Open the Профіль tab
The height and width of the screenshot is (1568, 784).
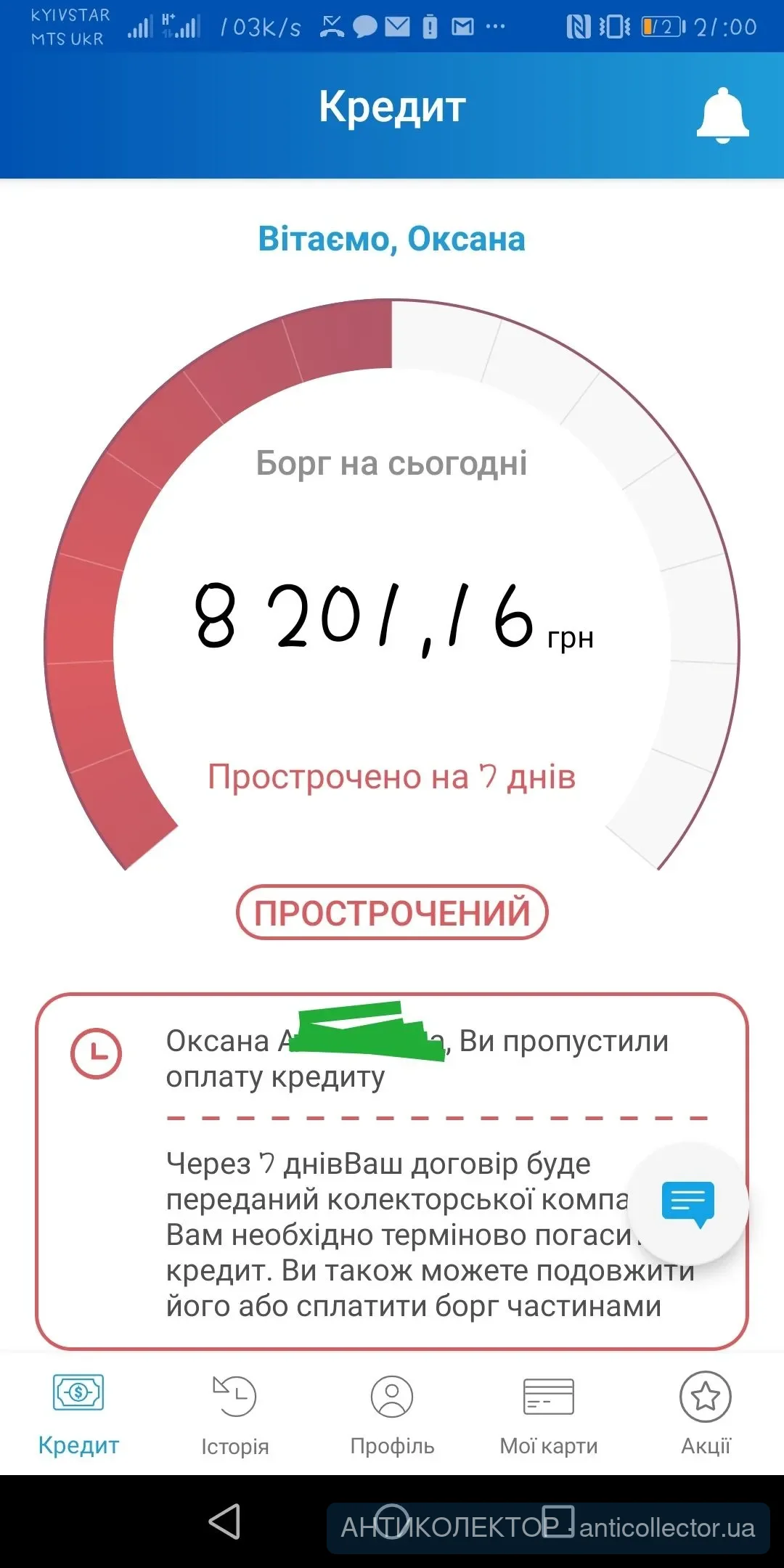coord(392,1413)
